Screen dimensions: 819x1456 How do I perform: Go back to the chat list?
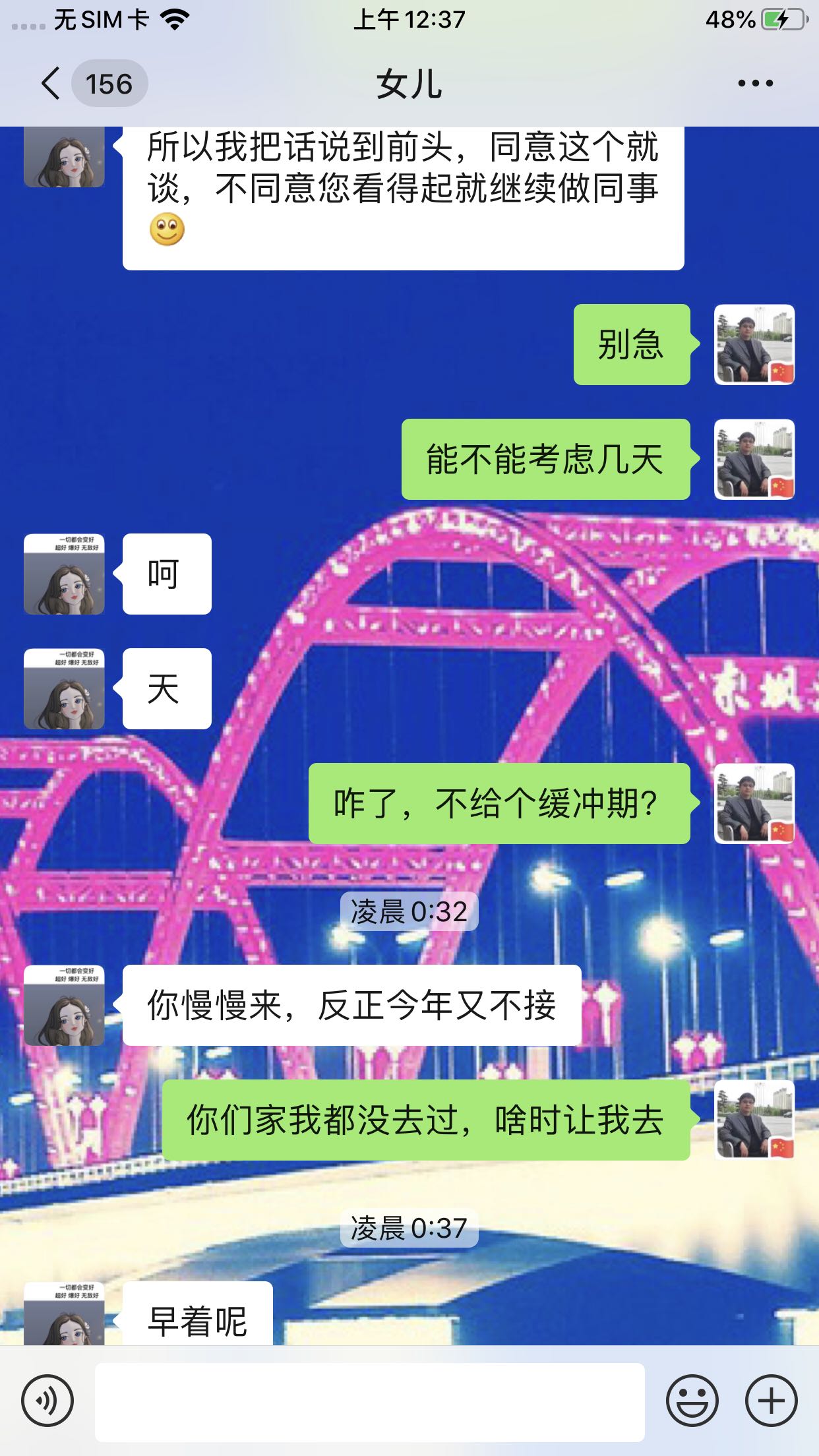pos(51,84)
